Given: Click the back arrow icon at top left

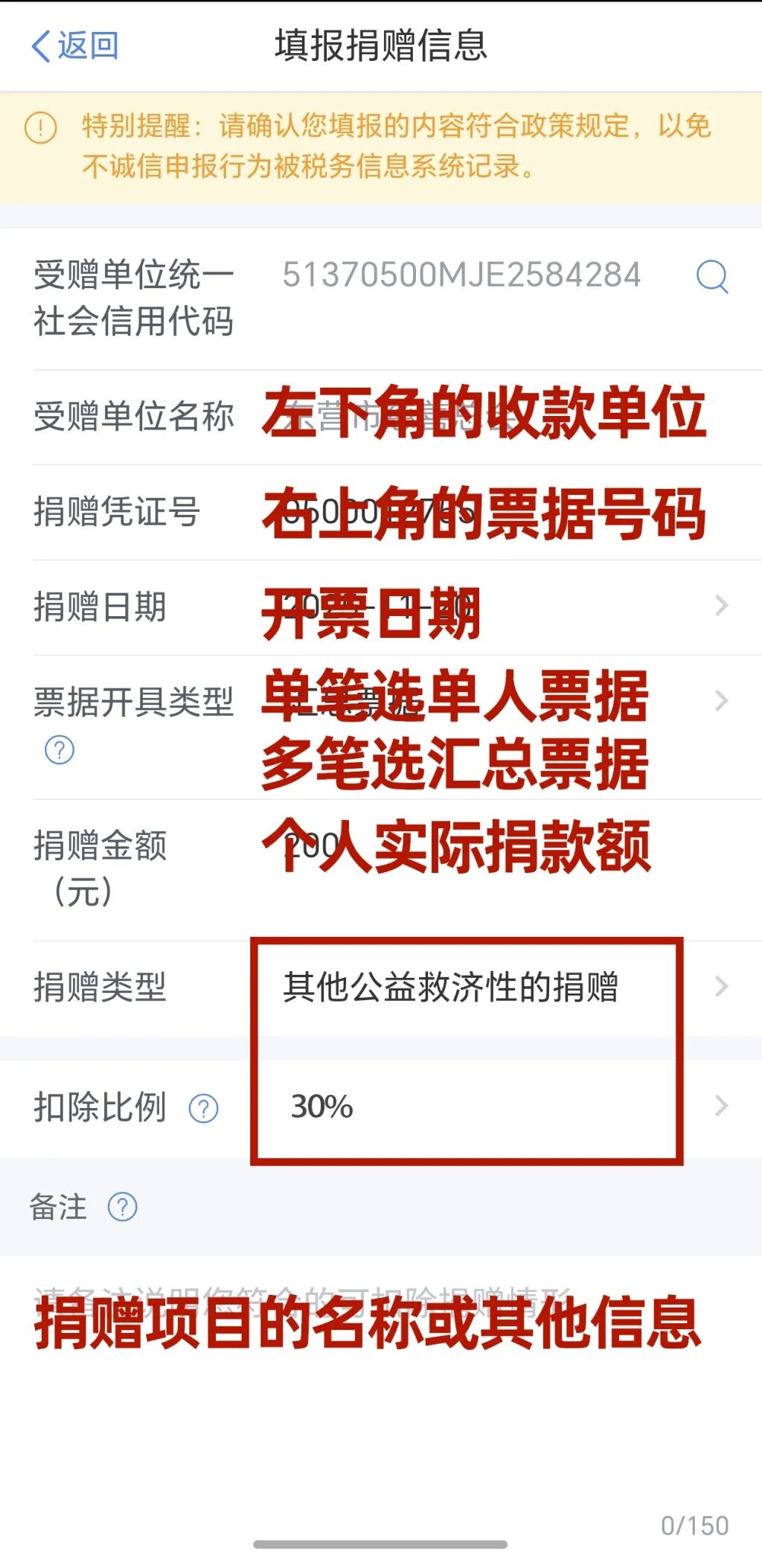Looking at the screenshot, I should click(x=42, y=46).
